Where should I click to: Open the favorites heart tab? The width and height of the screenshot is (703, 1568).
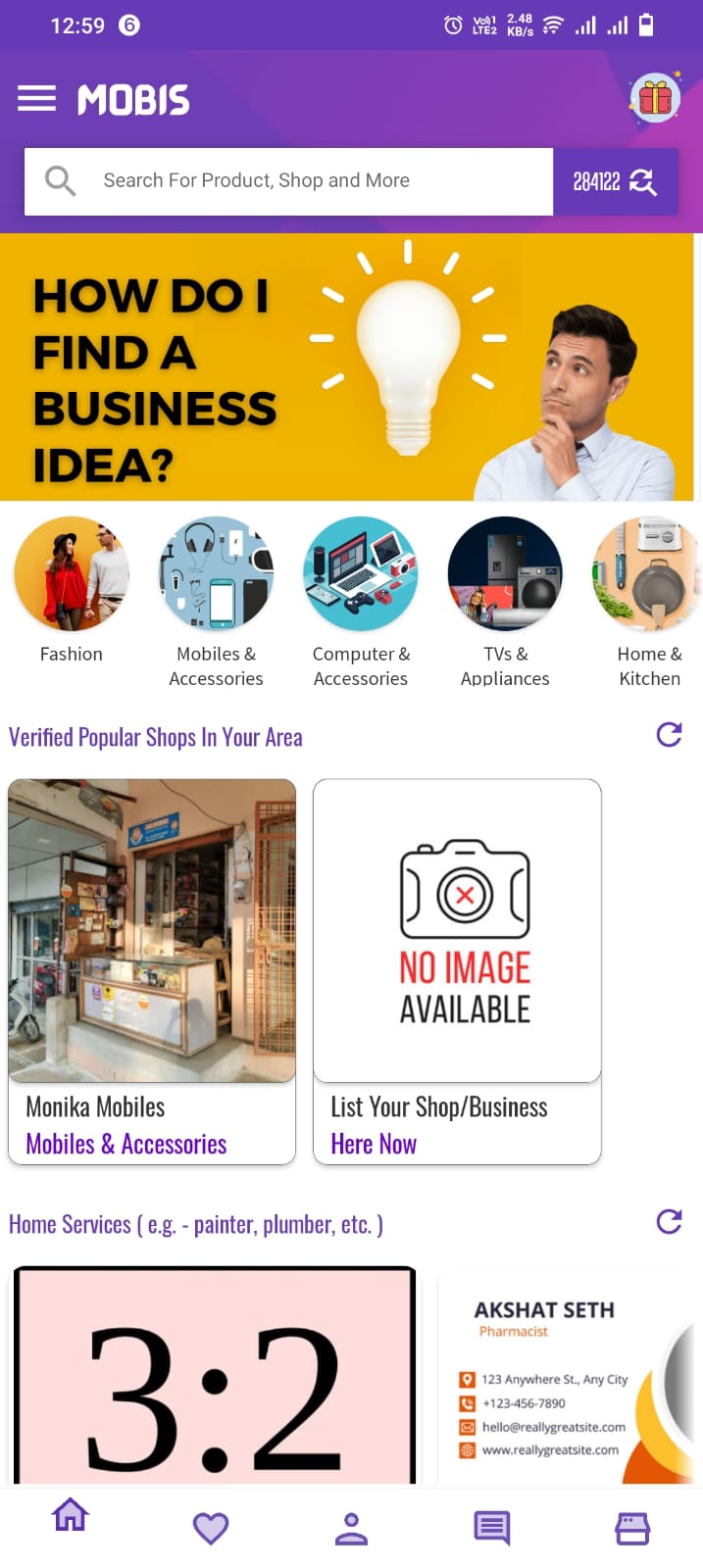coord(211,1528)
